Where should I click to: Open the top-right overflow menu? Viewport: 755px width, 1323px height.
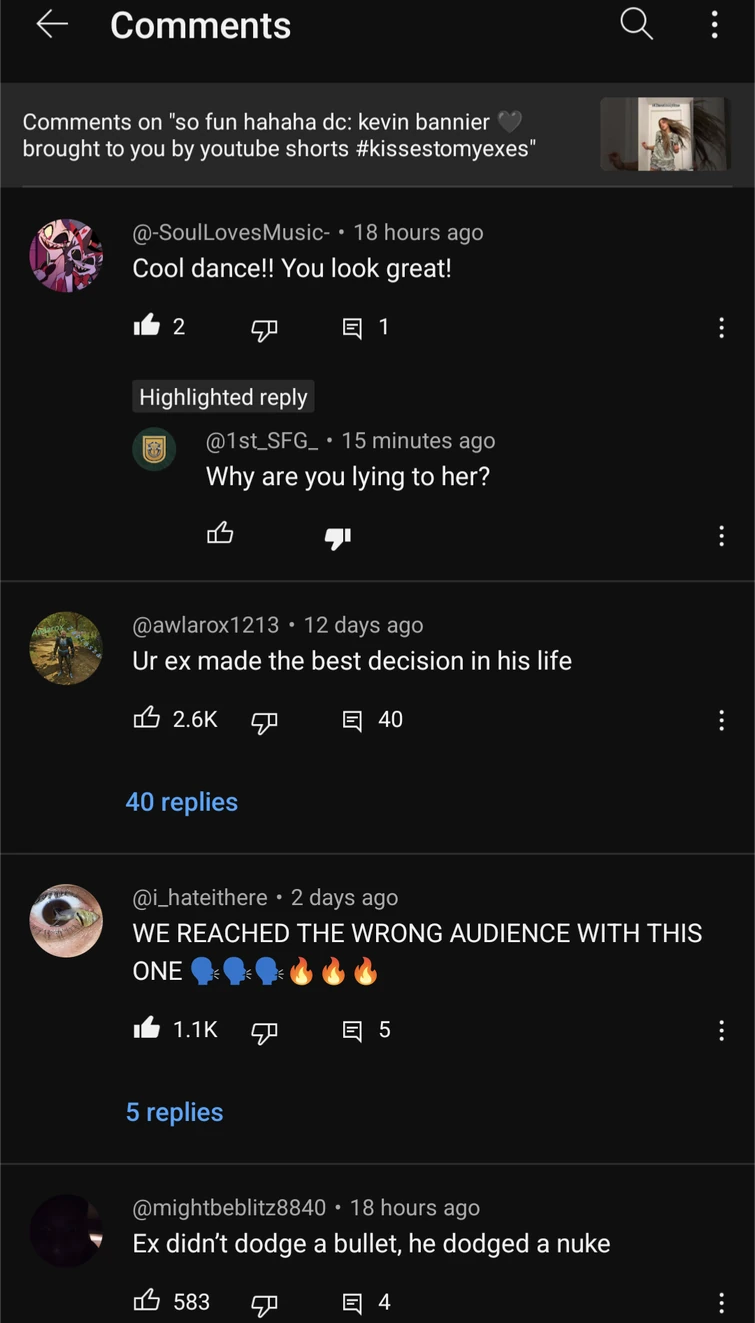pyautogui.click(x=714, y=24)
